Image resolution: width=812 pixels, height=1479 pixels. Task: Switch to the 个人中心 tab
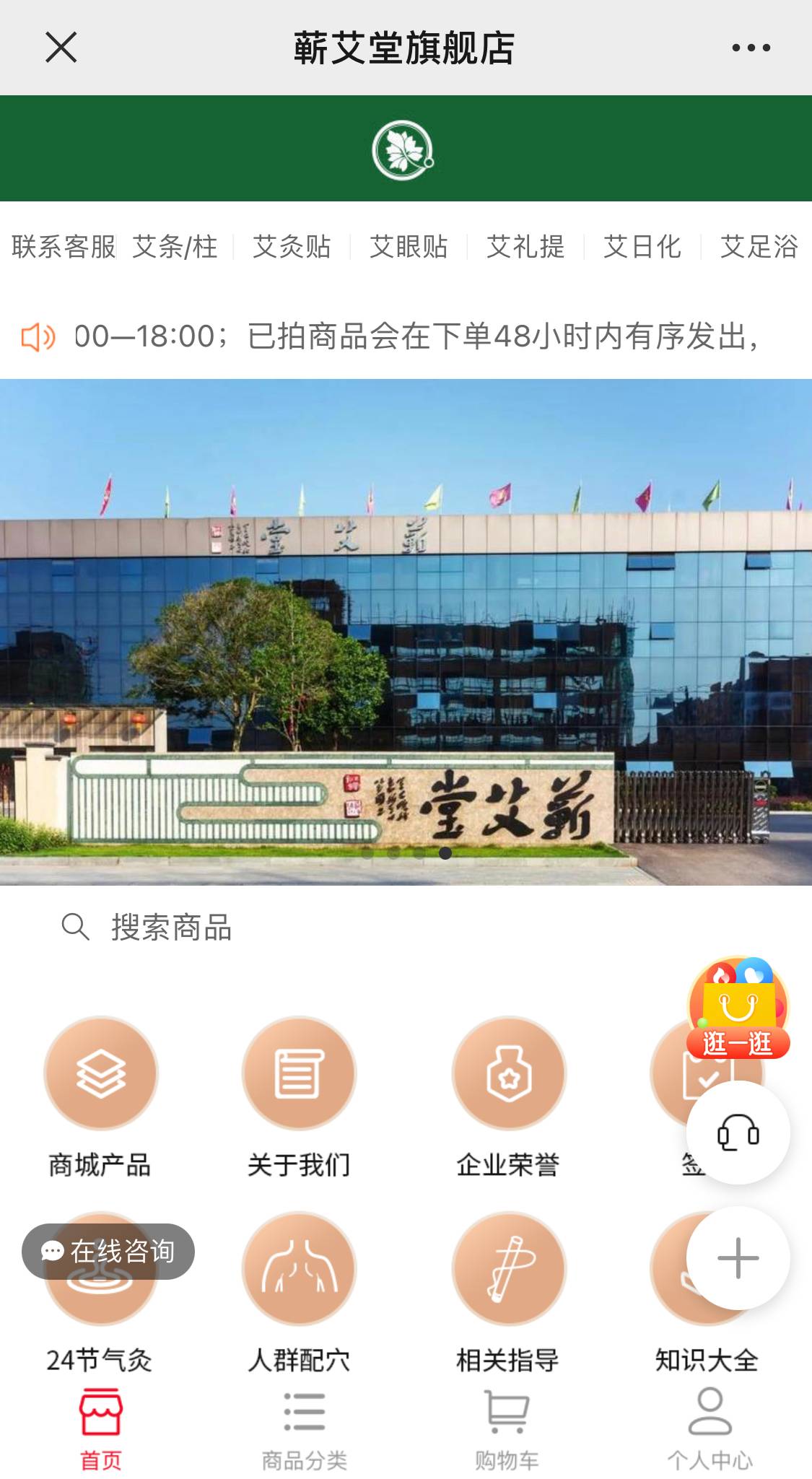click(x=710, y=1429)
